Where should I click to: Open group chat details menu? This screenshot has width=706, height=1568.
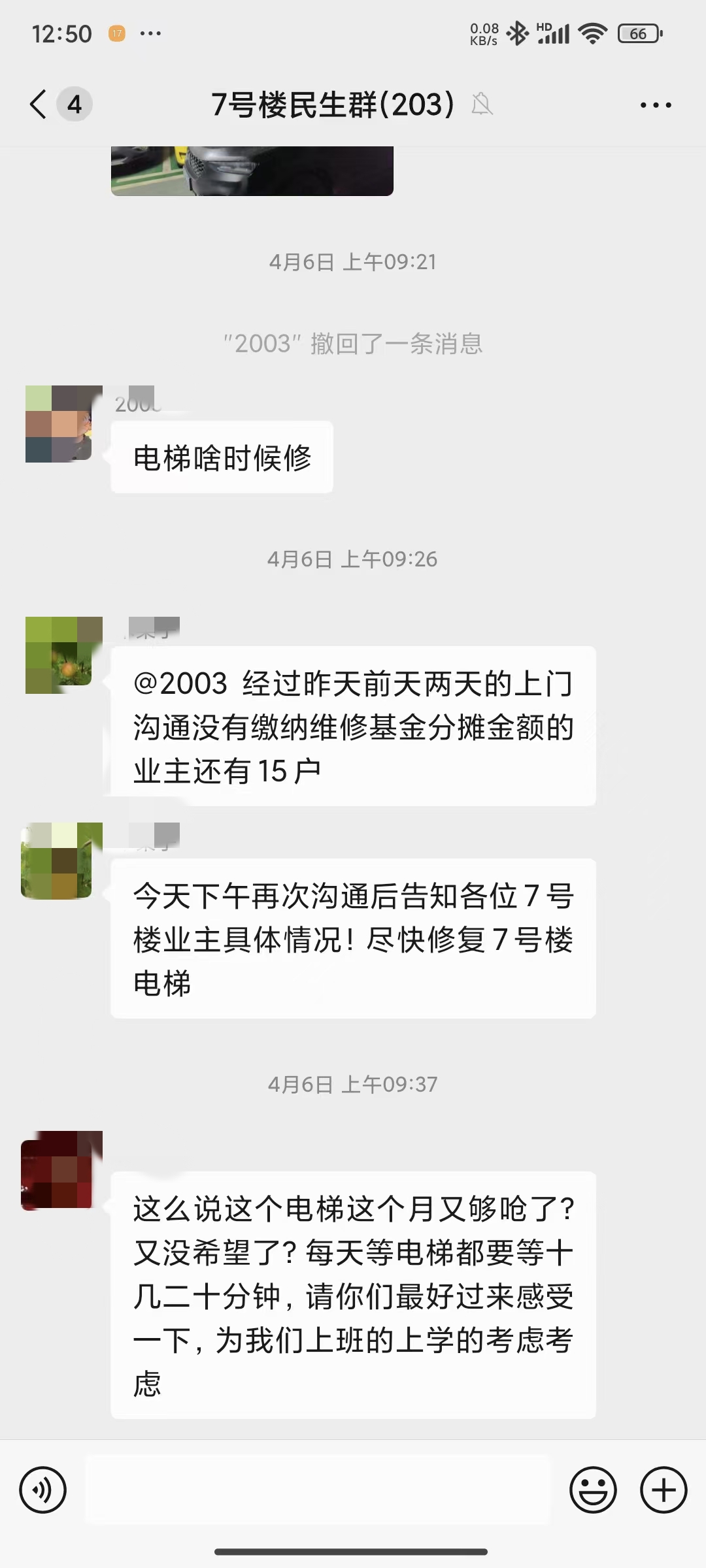pyautogui.click(x=656, y=105)
